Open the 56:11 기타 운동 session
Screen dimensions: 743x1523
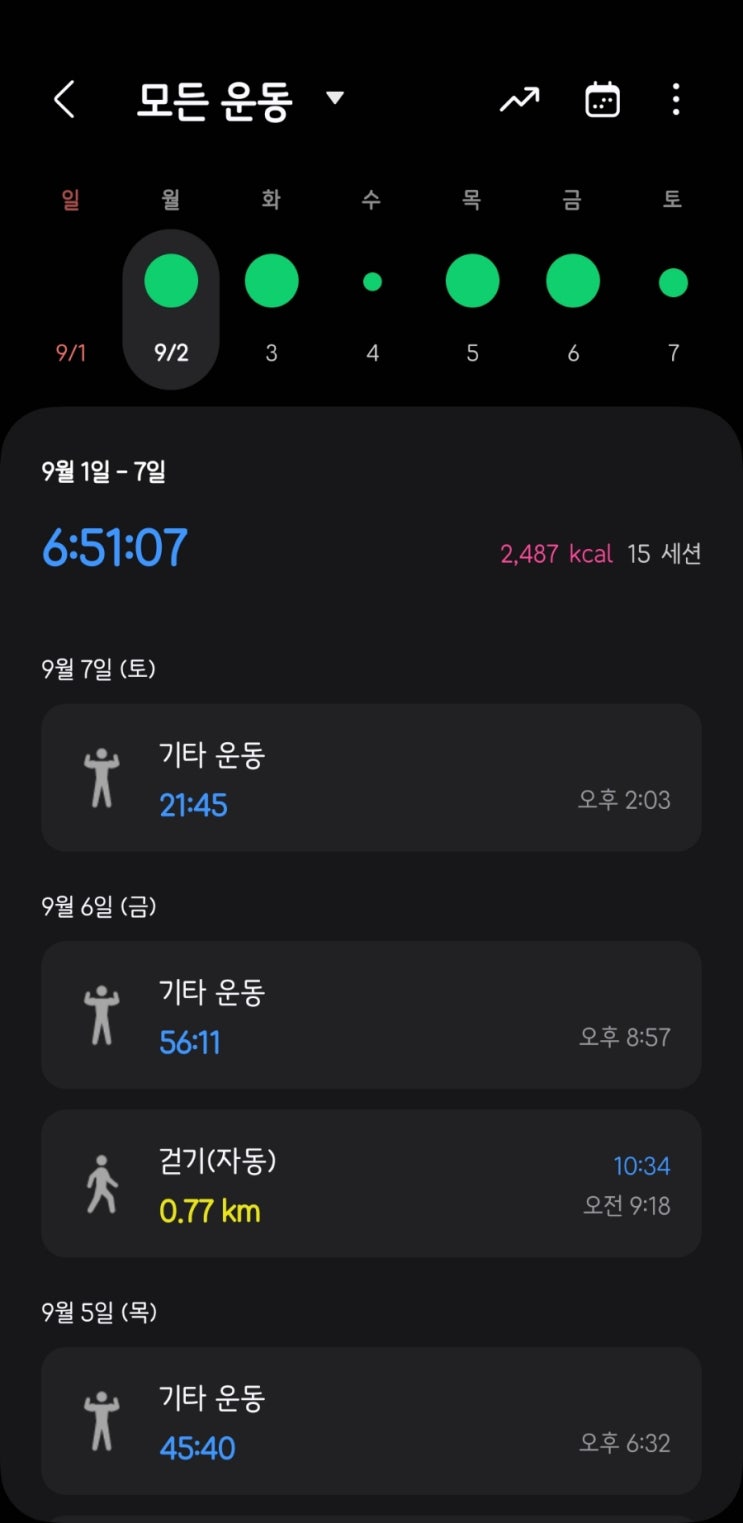(371, 1015)
